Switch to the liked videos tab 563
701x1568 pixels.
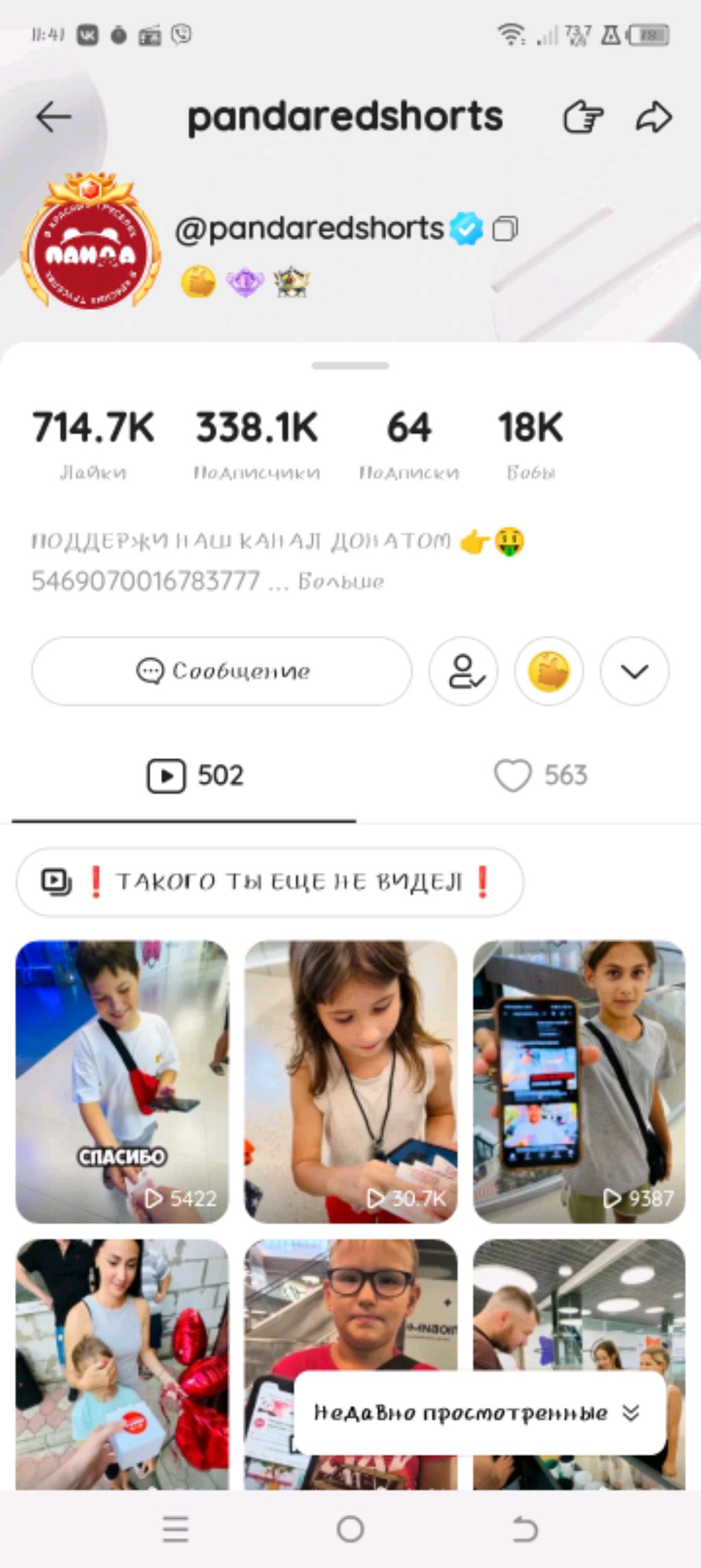(541, 776)
